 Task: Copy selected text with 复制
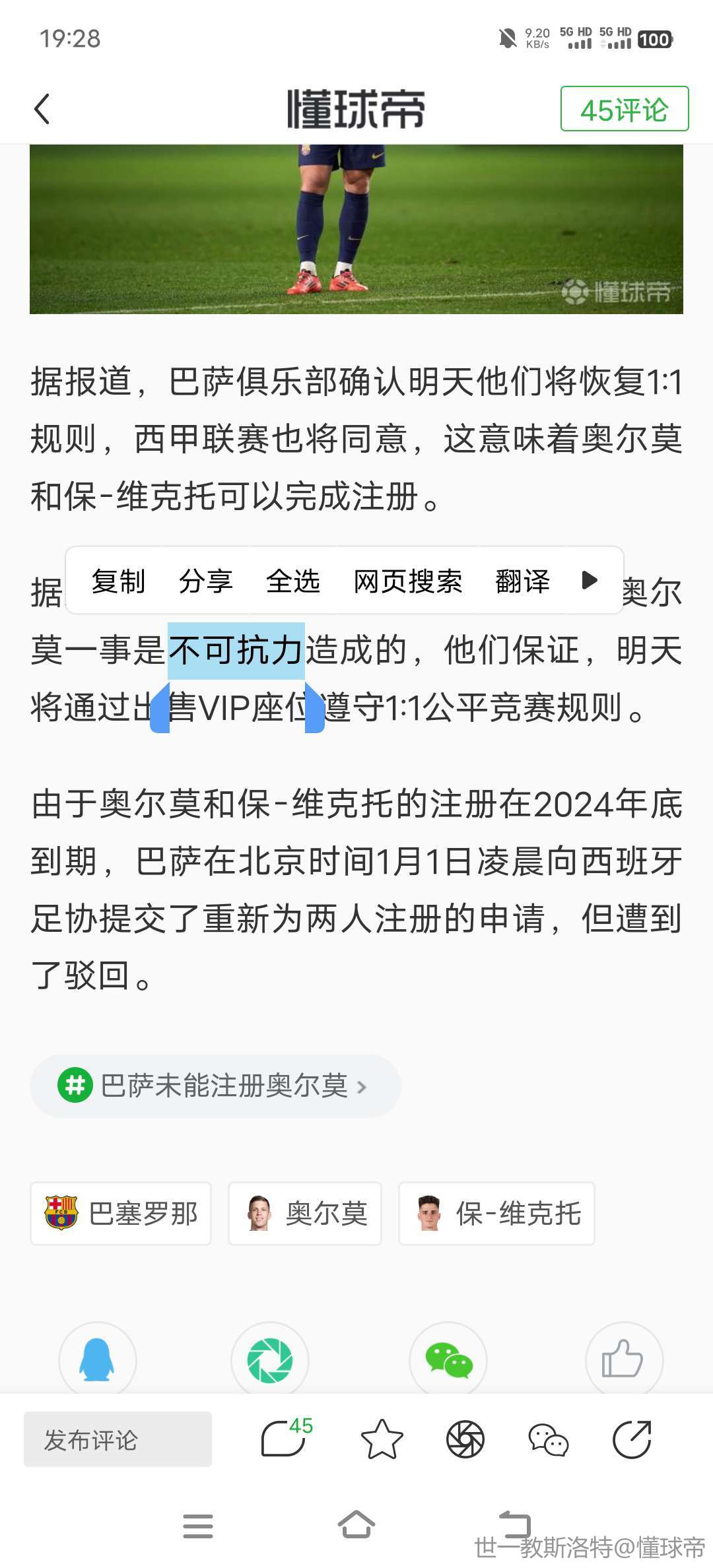(x=118, y=581)
